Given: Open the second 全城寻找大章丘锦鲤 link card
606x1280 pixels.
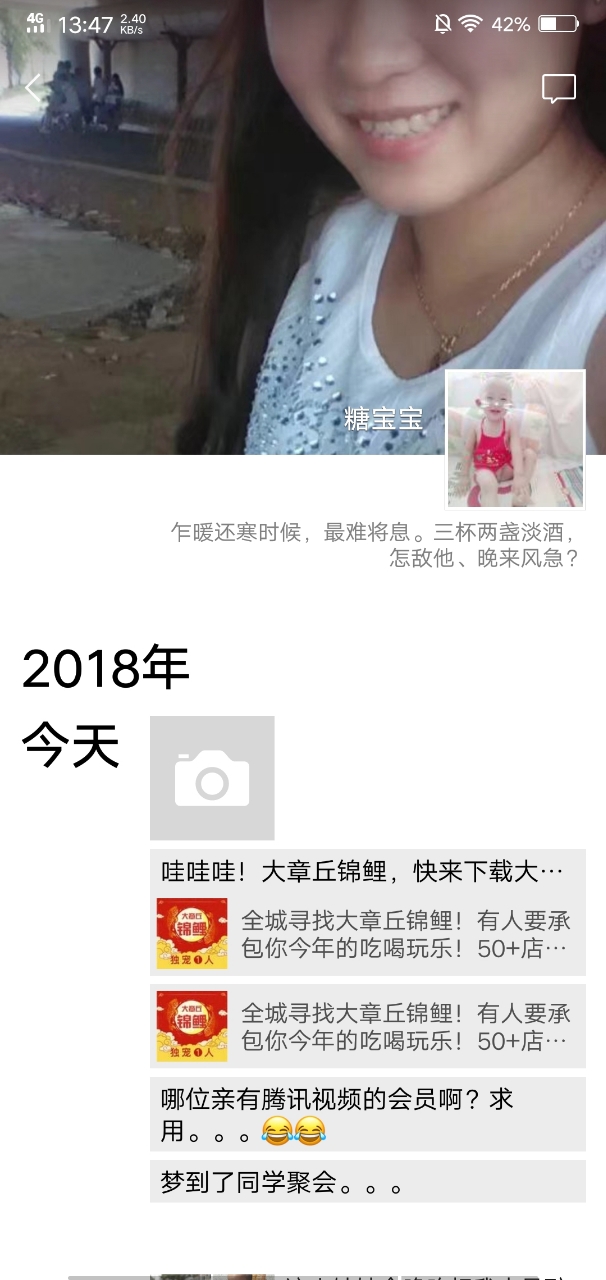Looking at the screenshot, I should click(x=367, y=1026).
